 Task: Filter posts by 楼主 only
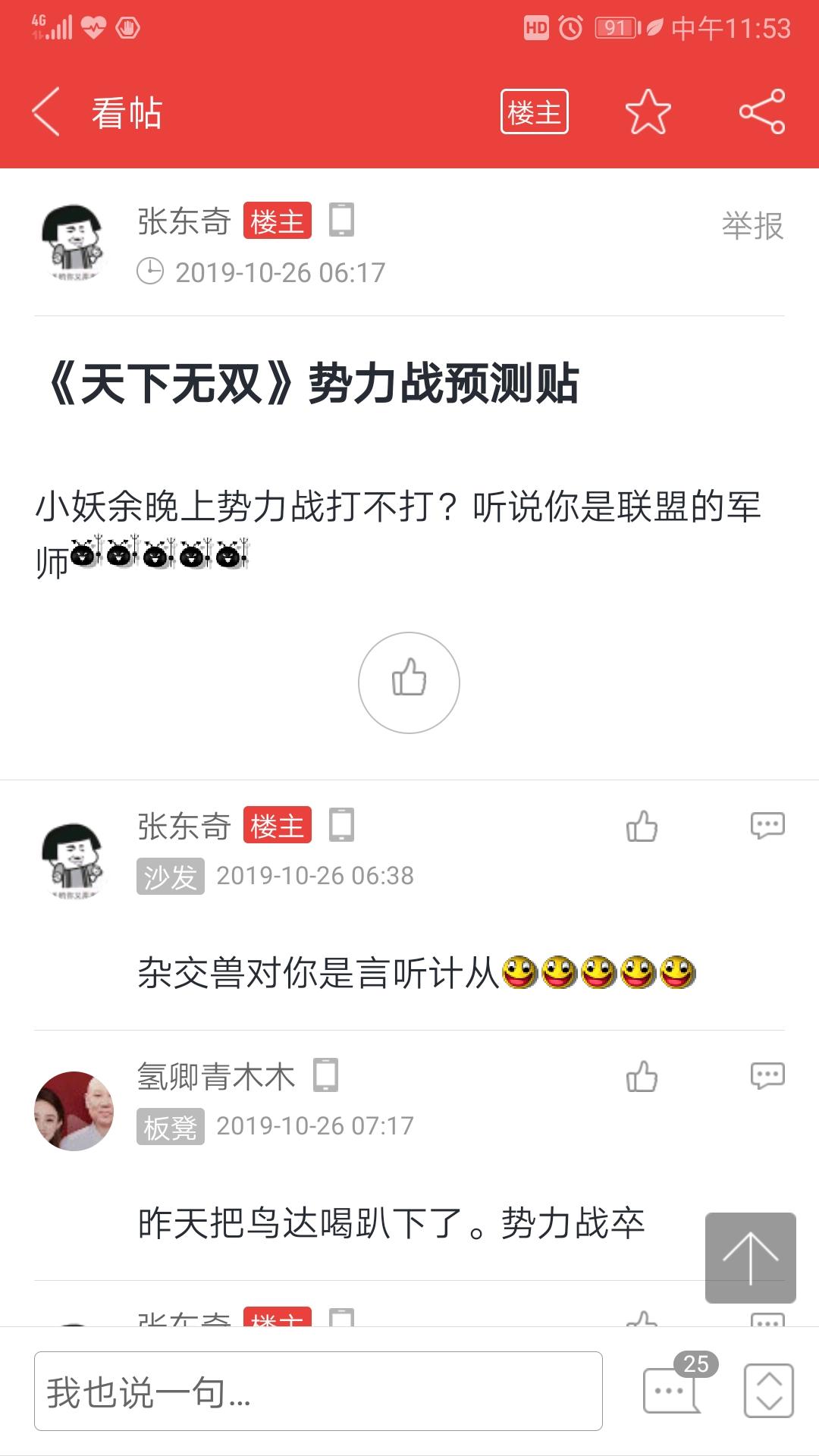coord(534,112)
